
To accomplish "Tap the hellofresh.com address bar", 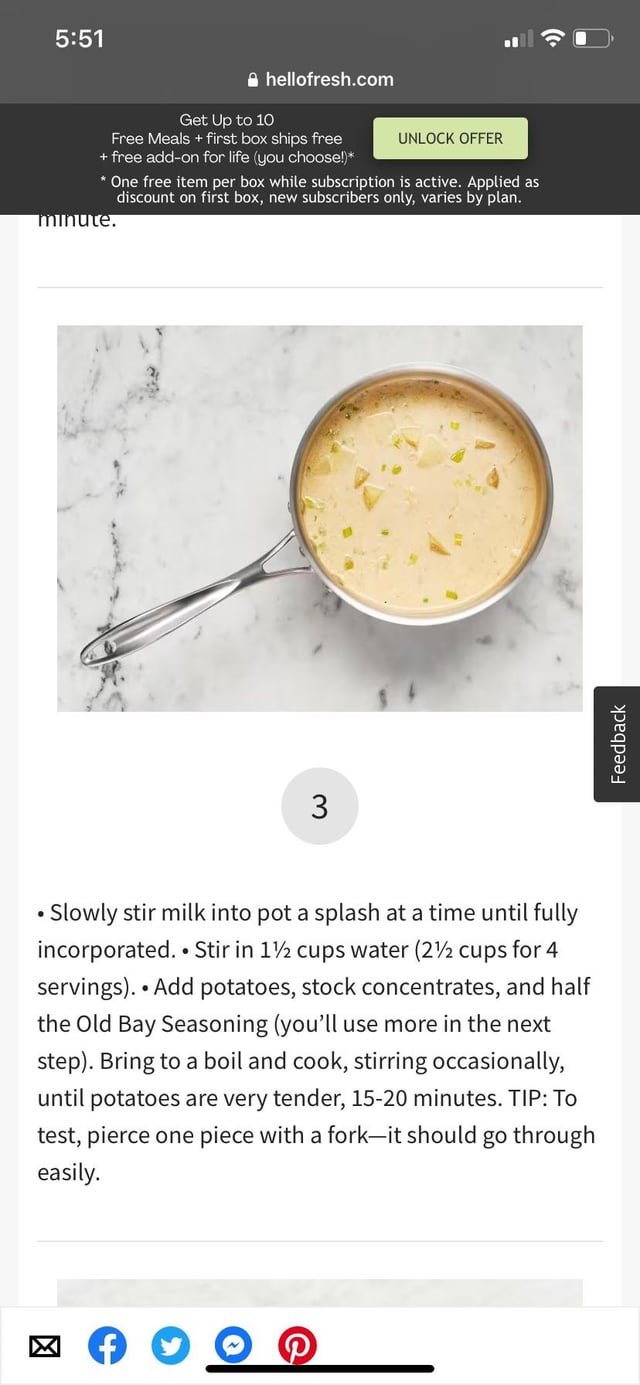I will point(320,79).
